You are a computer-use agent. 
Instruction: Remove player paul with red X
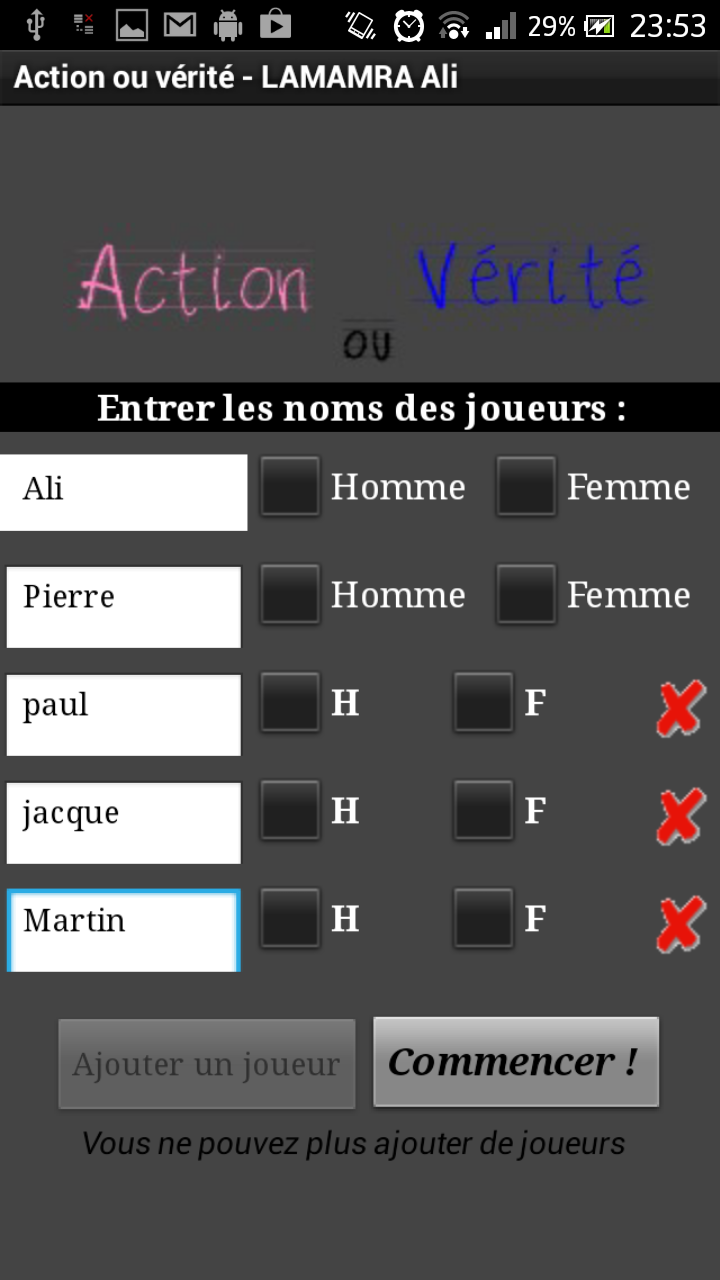(x=681, y=709)
